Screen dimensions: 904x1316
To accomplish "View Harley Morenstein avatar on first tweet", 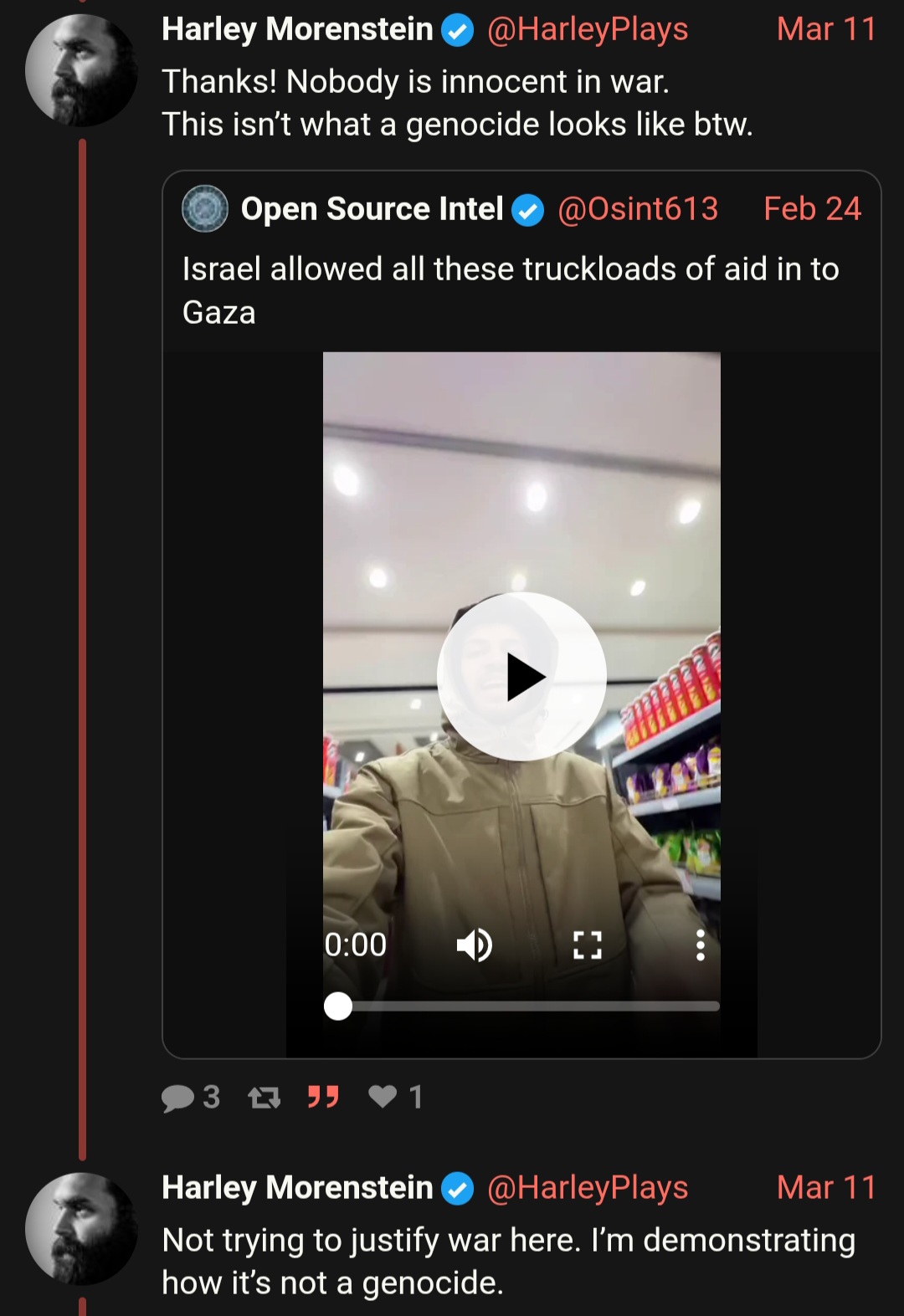I will [81, 70].
